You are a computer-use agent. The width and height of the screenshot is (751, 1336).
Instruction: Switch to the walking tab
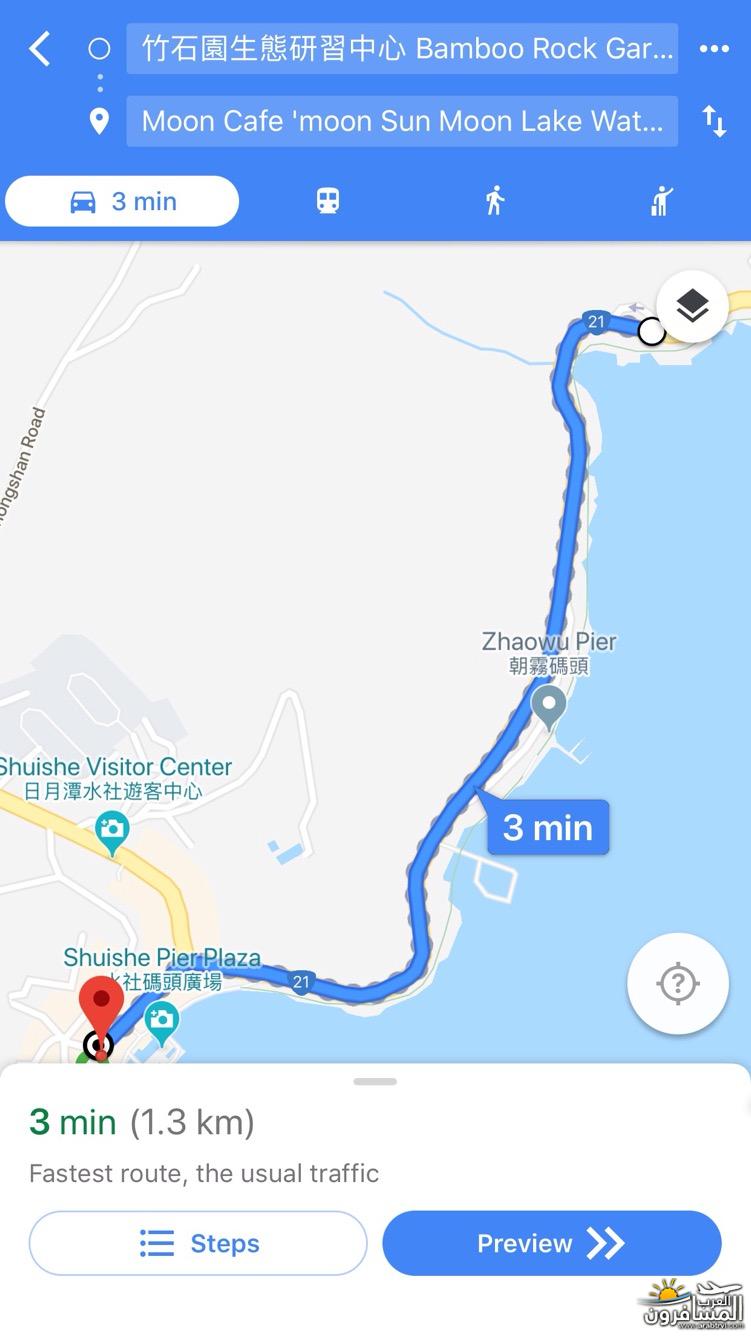tap(494, 201)
